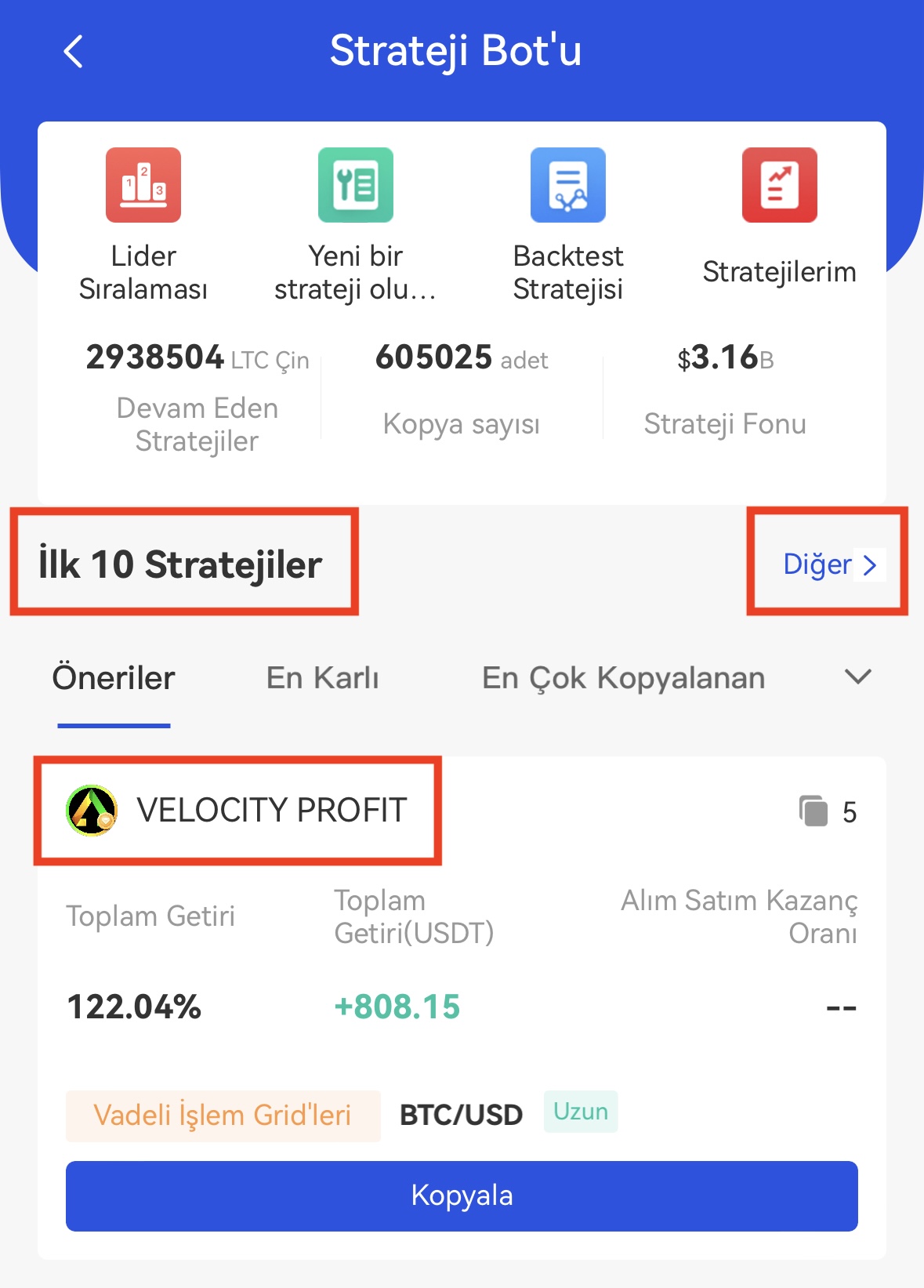Select the En Çok Kopyalanan tab
924x1288 pixels.
pos(623,679)
